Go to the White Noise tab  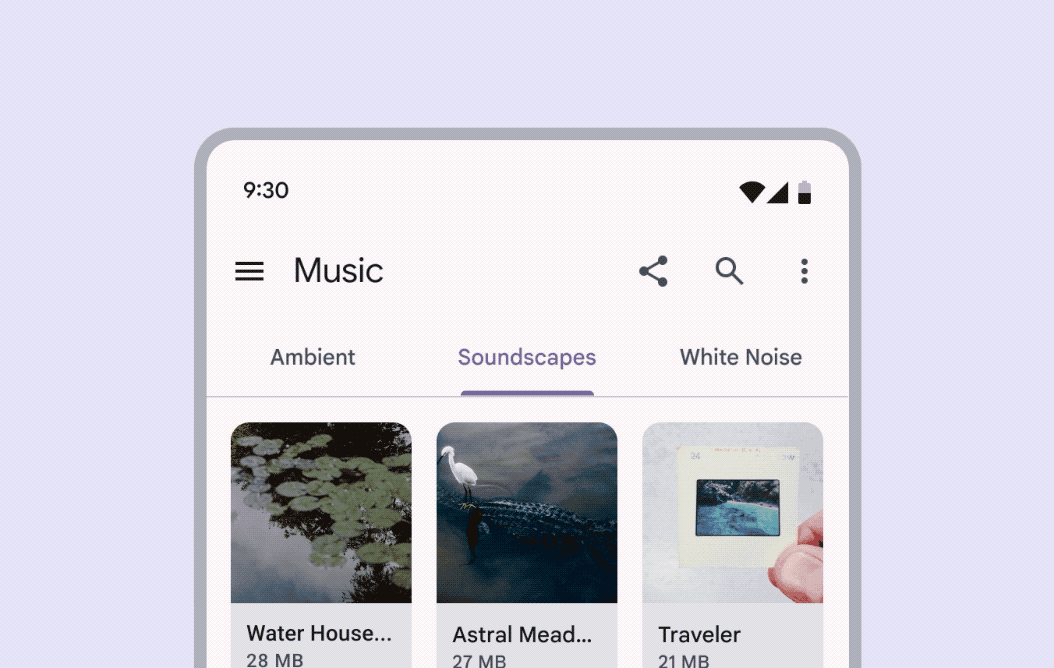[x=741, y=357]
